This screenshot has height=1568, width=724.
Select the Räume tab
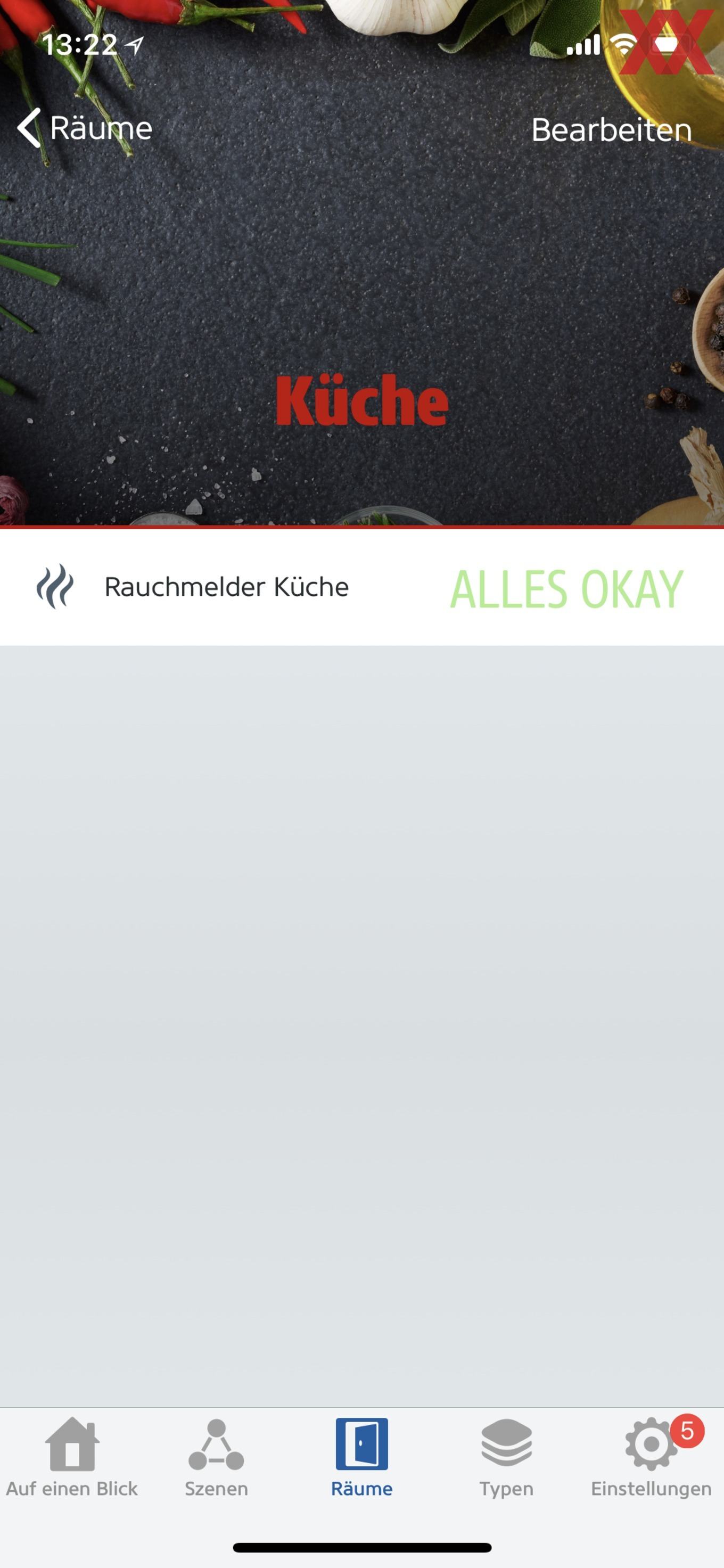coord(362,1458)
